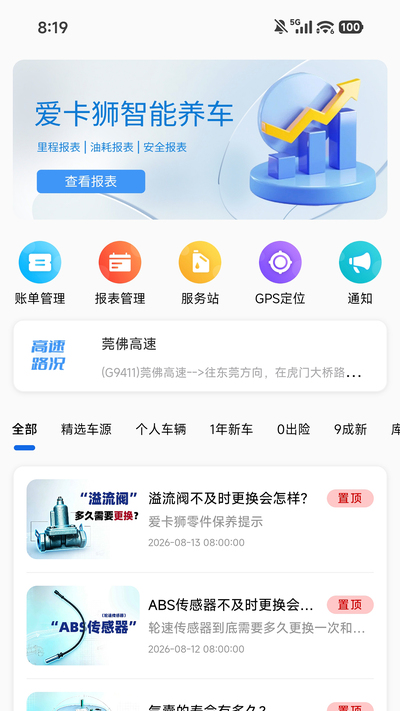Viewport: 400px width, 711px height.
Task: Switch to the 9成新 tab
Action: point(351,429)
